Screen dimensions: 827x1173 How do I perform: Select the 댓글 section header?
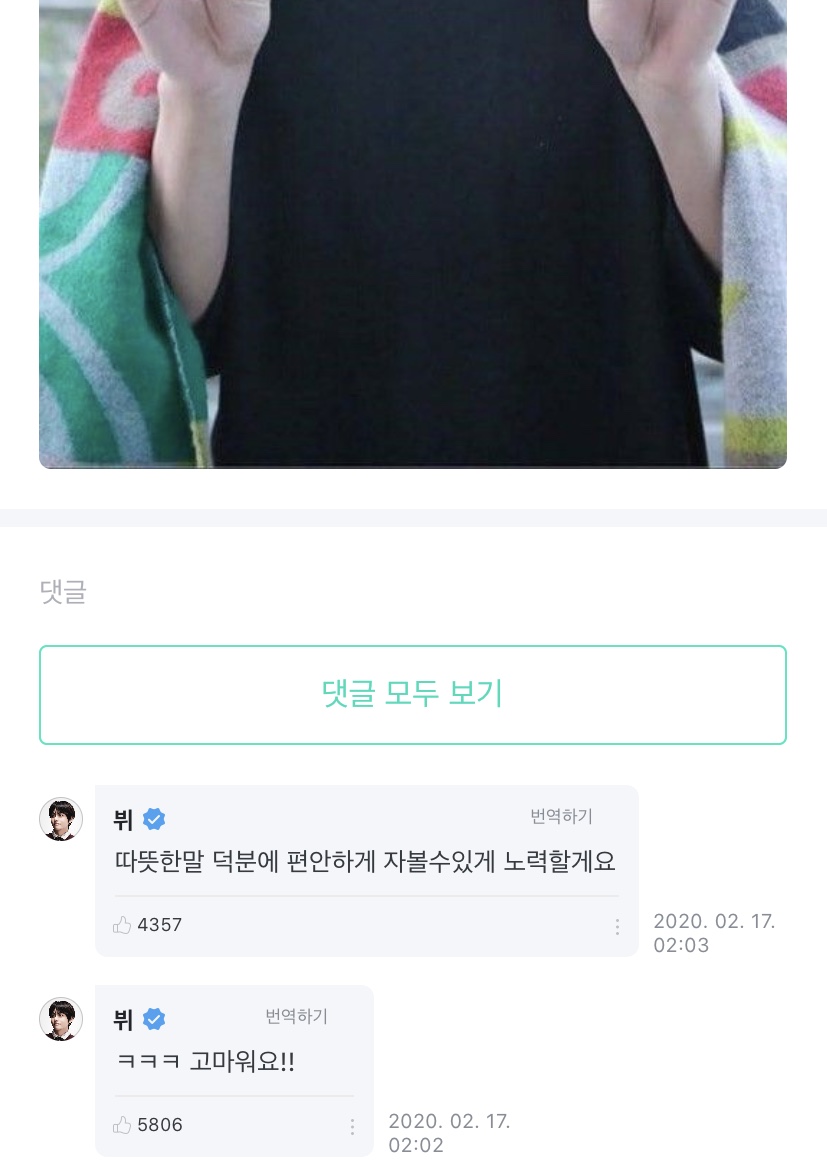click(62, 592)
